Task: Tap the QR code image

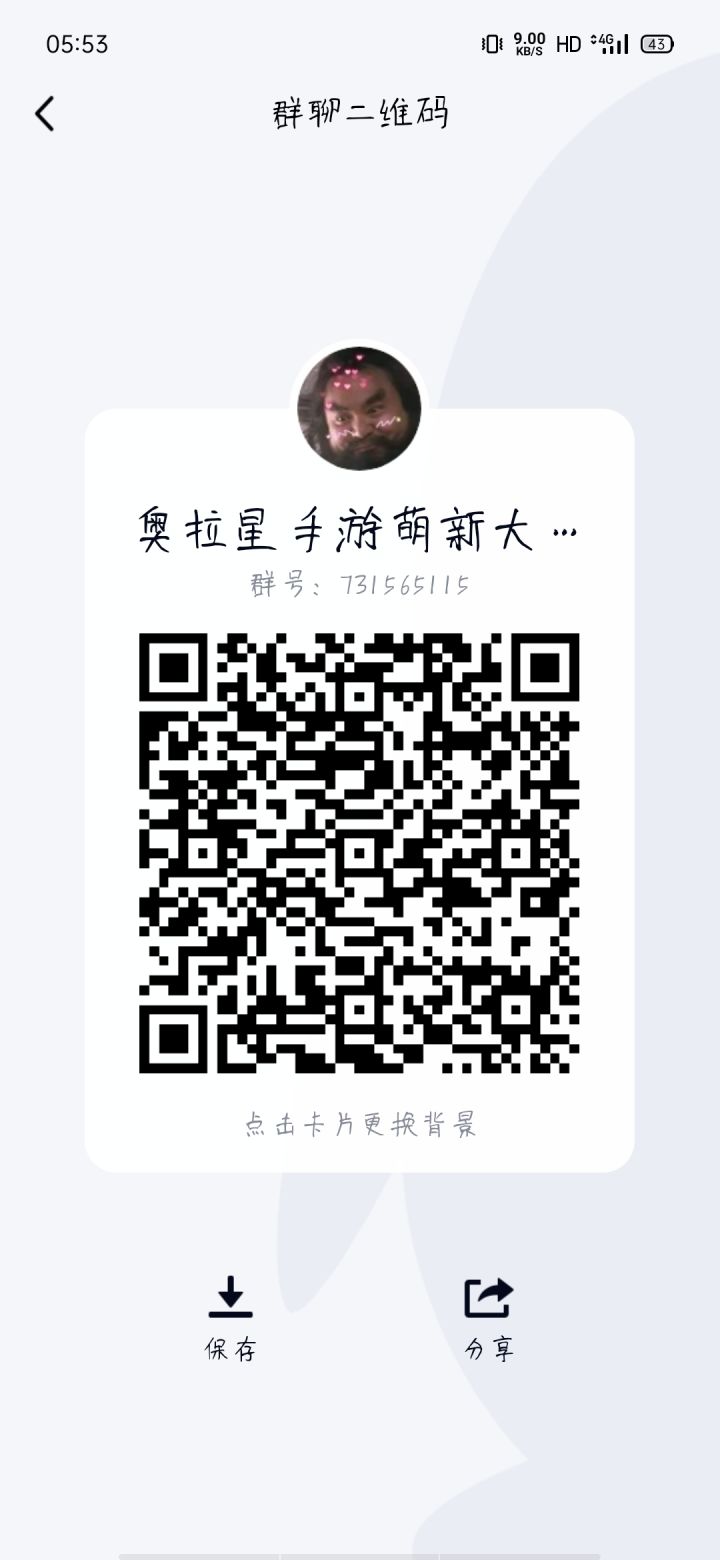Action: (360, 855)
